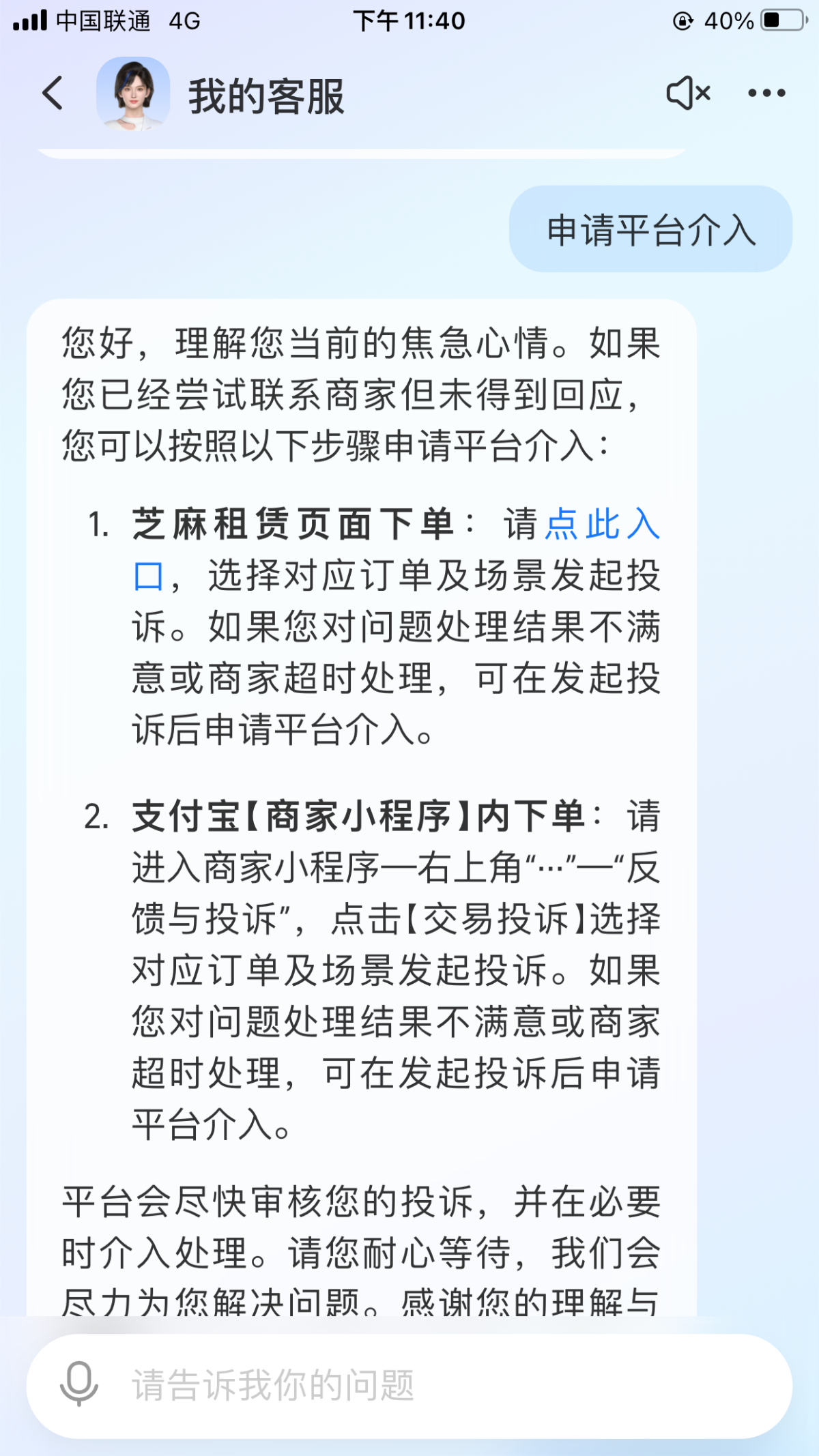Tap the microphone for voice input
This screenshot has width=819, height=1456.
pyautogui.click(x=79, y=1384)
